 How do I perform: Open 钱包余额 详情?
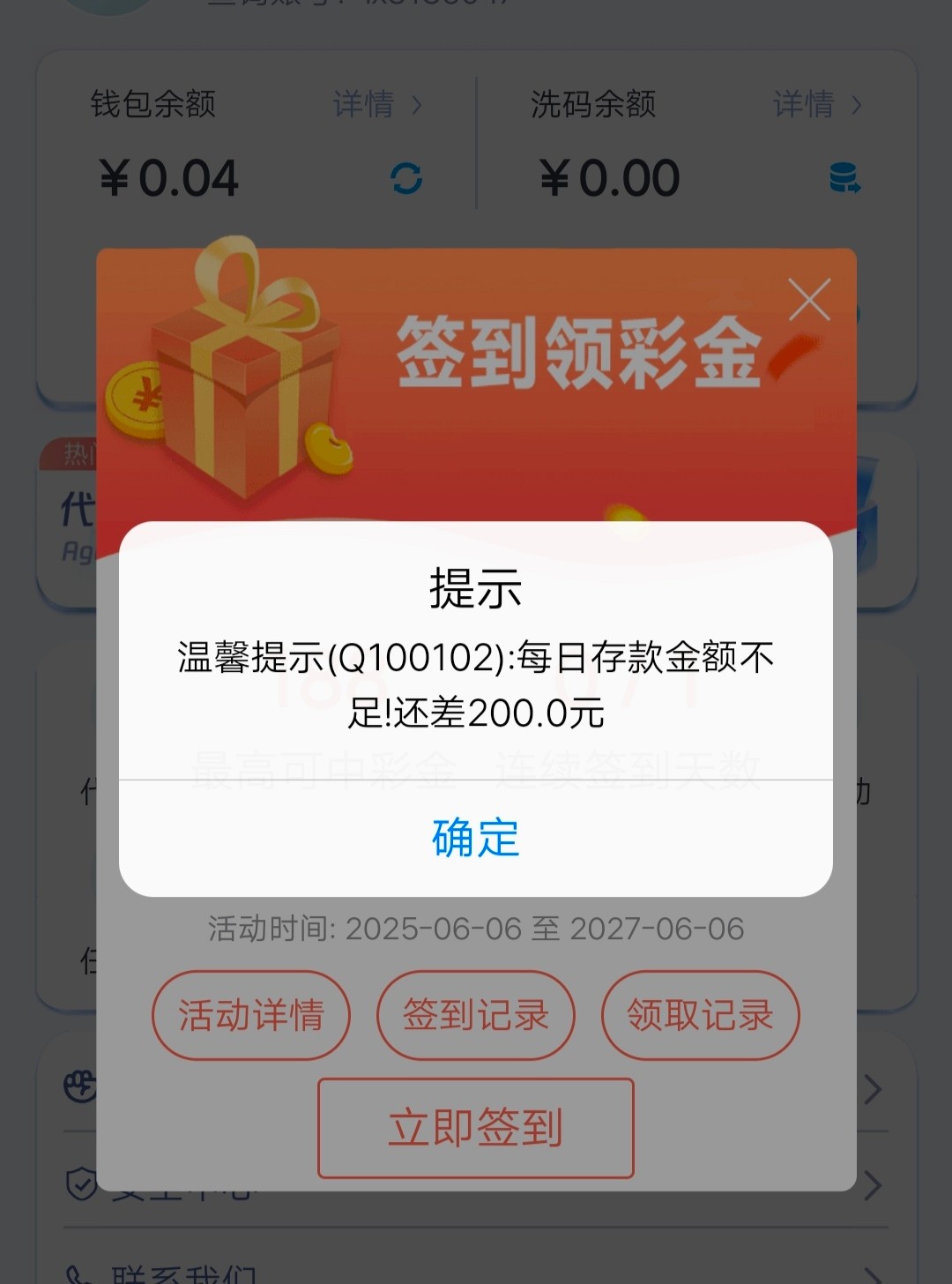[377, 105]
